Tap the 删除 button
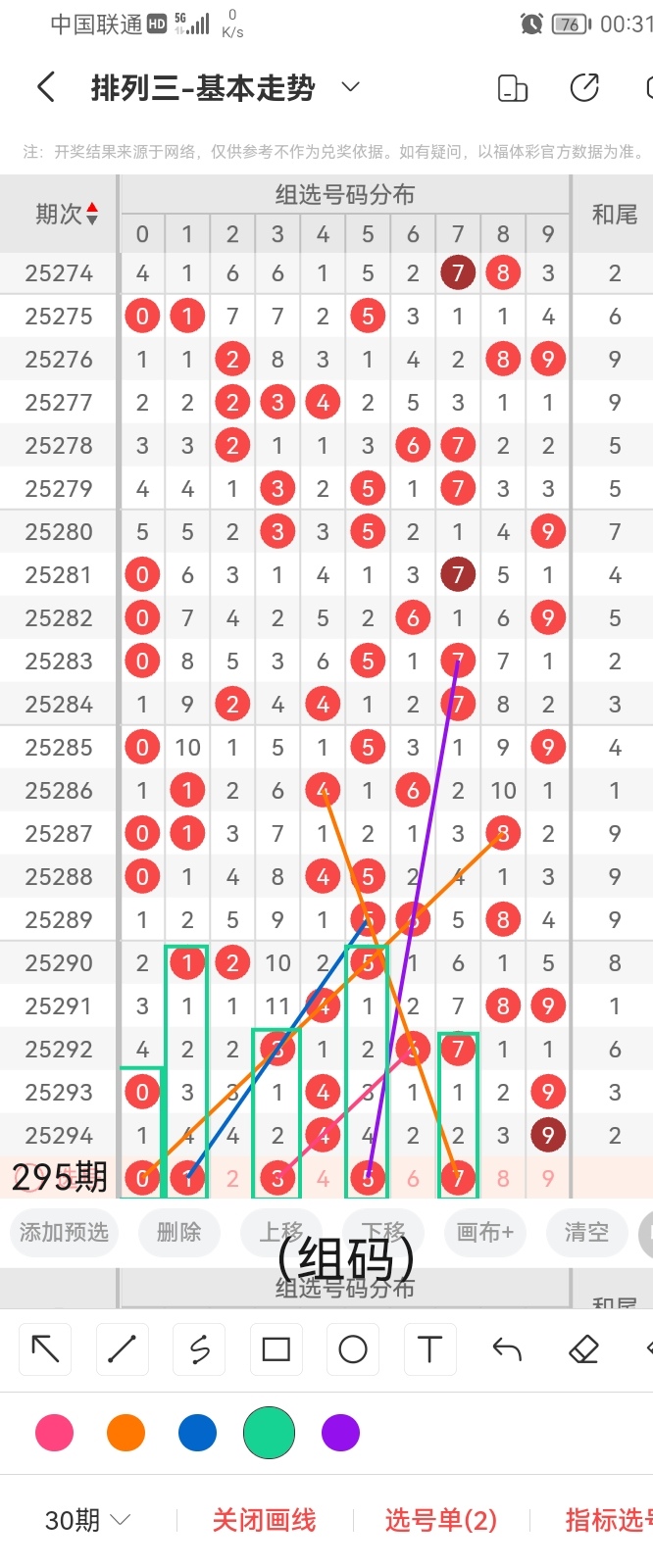Viewport: 653px width, 1568px height. click(178, 1232)
